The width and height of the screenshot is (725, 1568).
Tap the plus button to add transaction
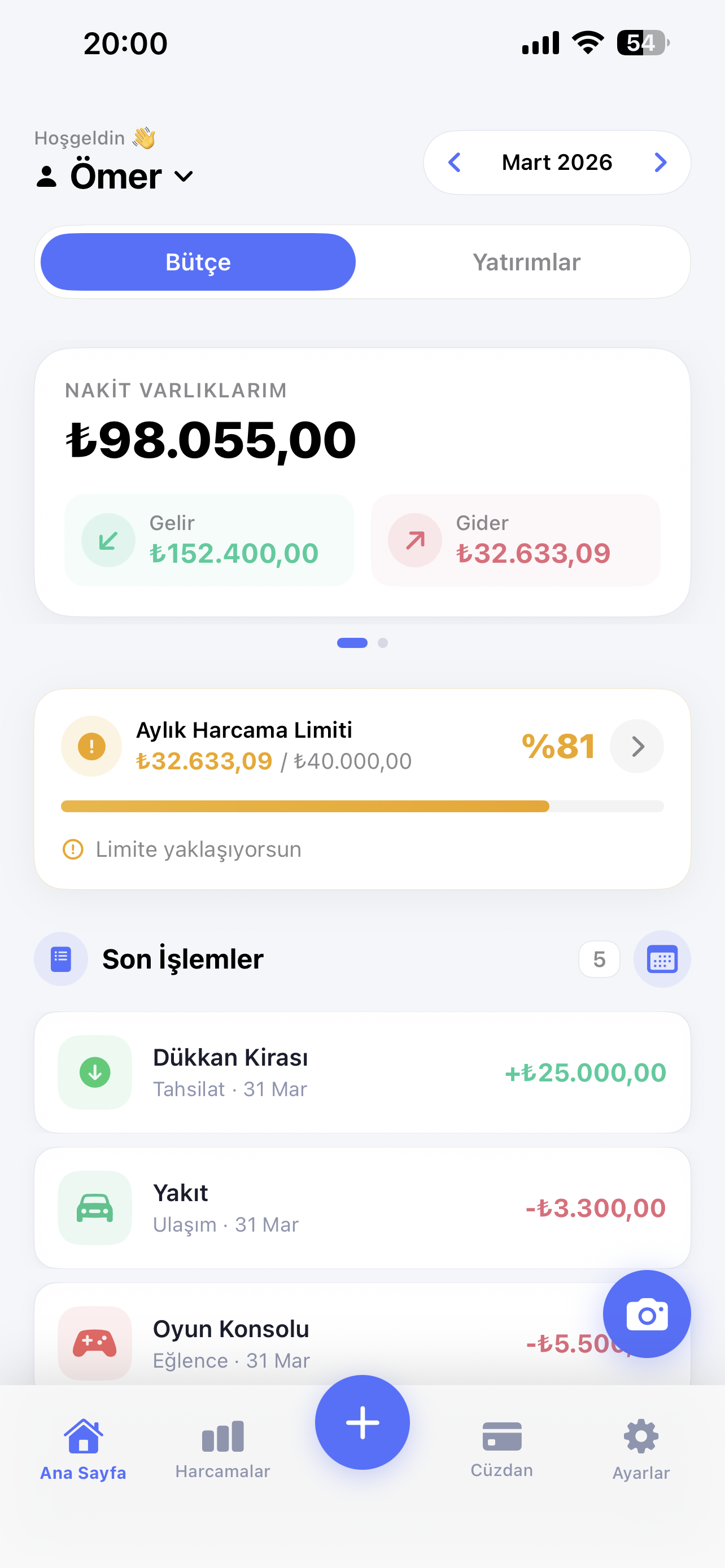(x=362, y=1422)
